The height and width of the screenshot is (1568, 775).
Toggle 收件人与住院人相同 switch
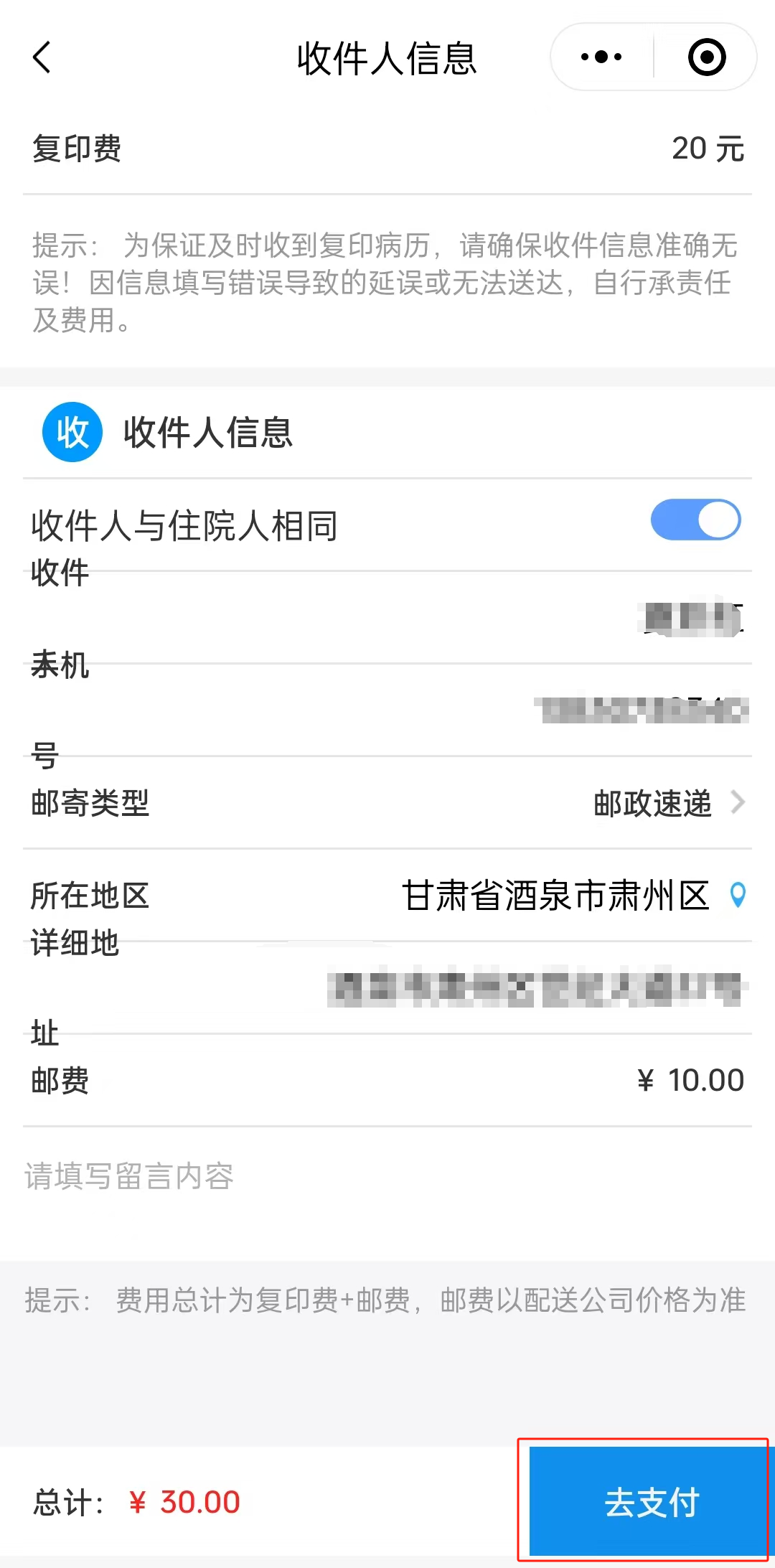(695, 520)
